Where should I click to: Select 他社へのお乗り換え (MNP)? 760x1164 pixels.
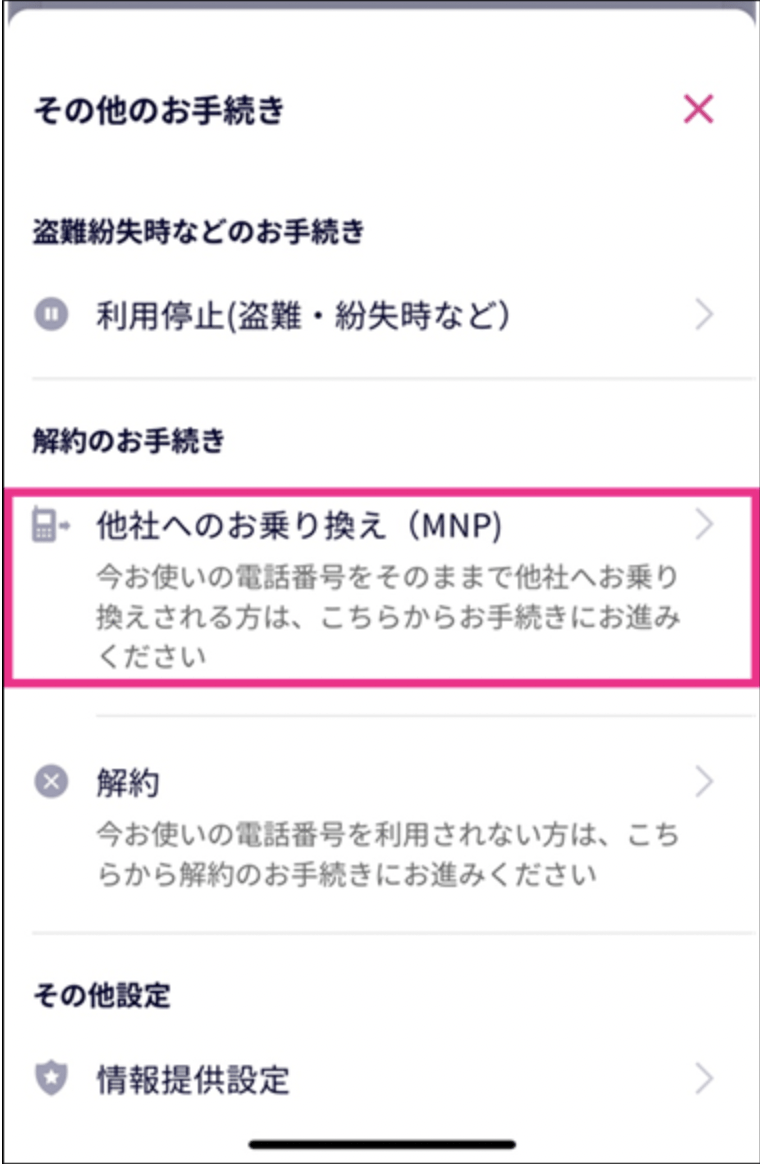[380, 584]
